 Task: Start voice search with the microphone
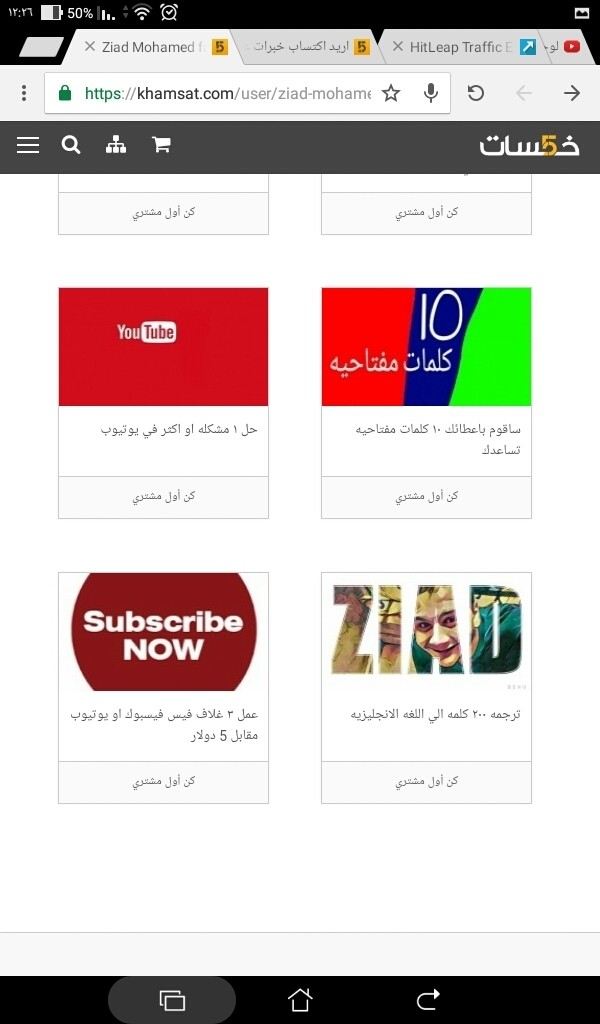pyautogui.click(x=431, y=93)
